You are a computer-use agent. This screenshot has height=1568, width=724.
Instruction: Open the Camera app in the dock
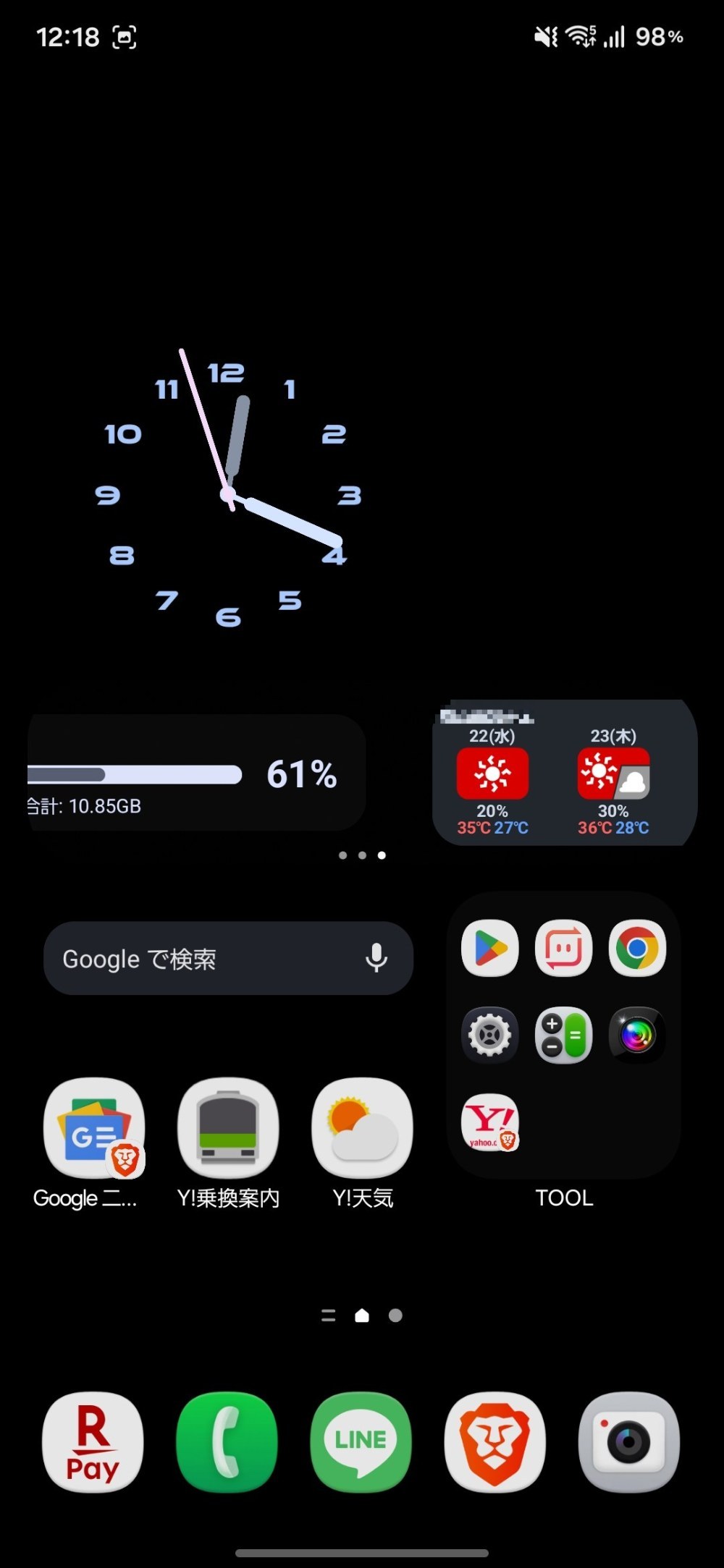(x=628, y=1441)
